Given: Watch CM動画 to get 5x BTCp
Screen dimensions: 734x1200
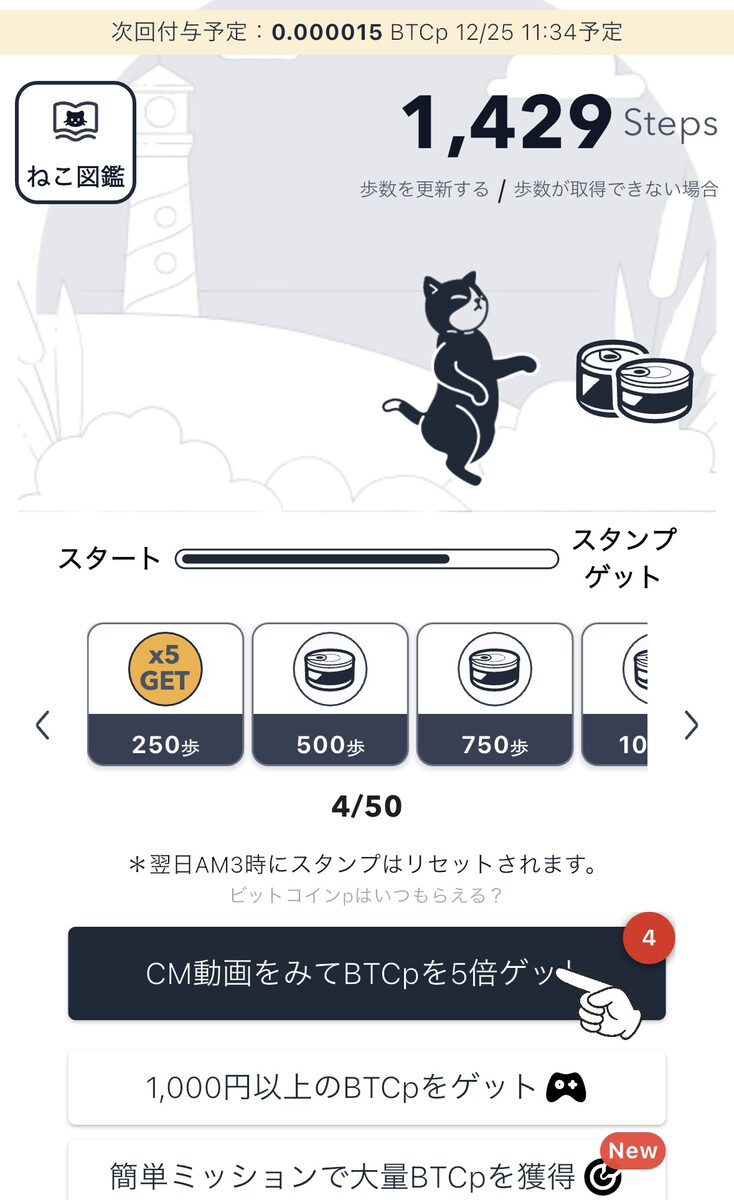Looking at the screenshot, I should point(366,973).
